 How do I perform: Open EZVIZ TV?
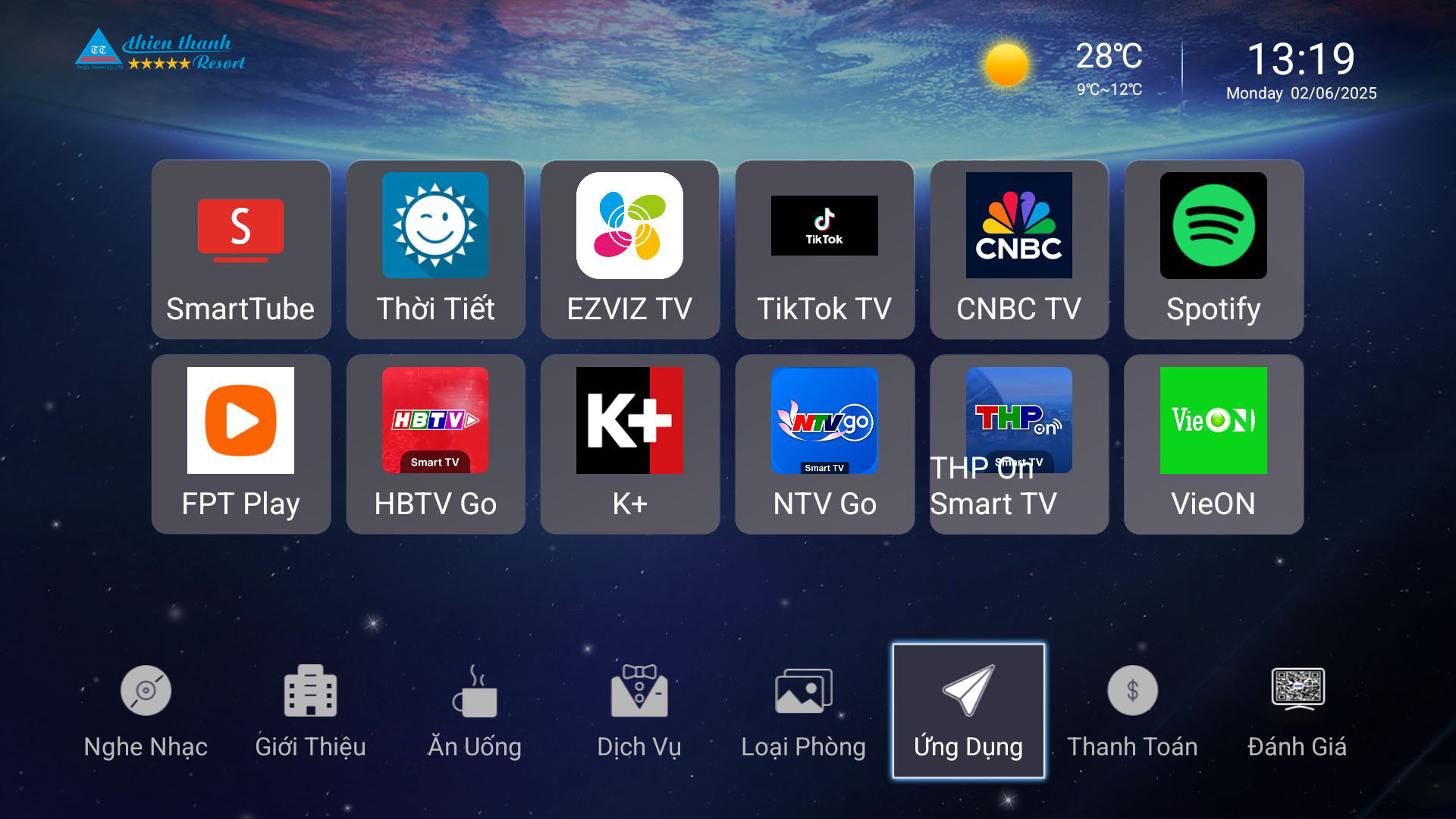[629, 249]
